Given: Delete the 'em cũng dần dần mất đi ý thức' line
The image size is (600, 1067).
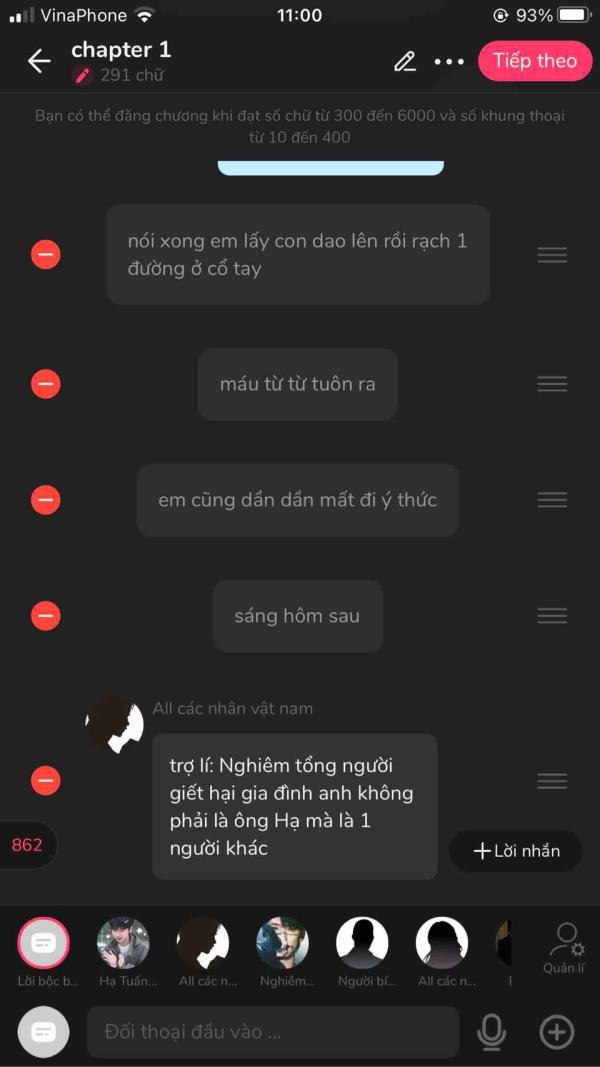Looking at the screenshot, I should [46, 500].
